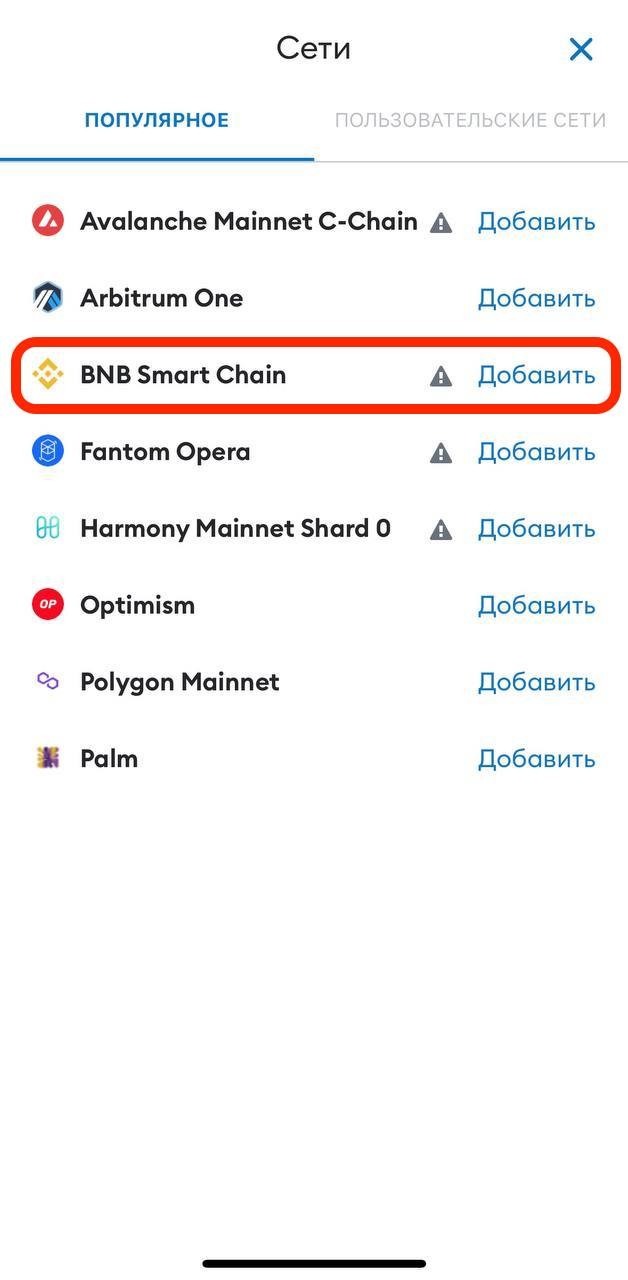Add Harmony Mainnet Shard 0

point(536,529)
